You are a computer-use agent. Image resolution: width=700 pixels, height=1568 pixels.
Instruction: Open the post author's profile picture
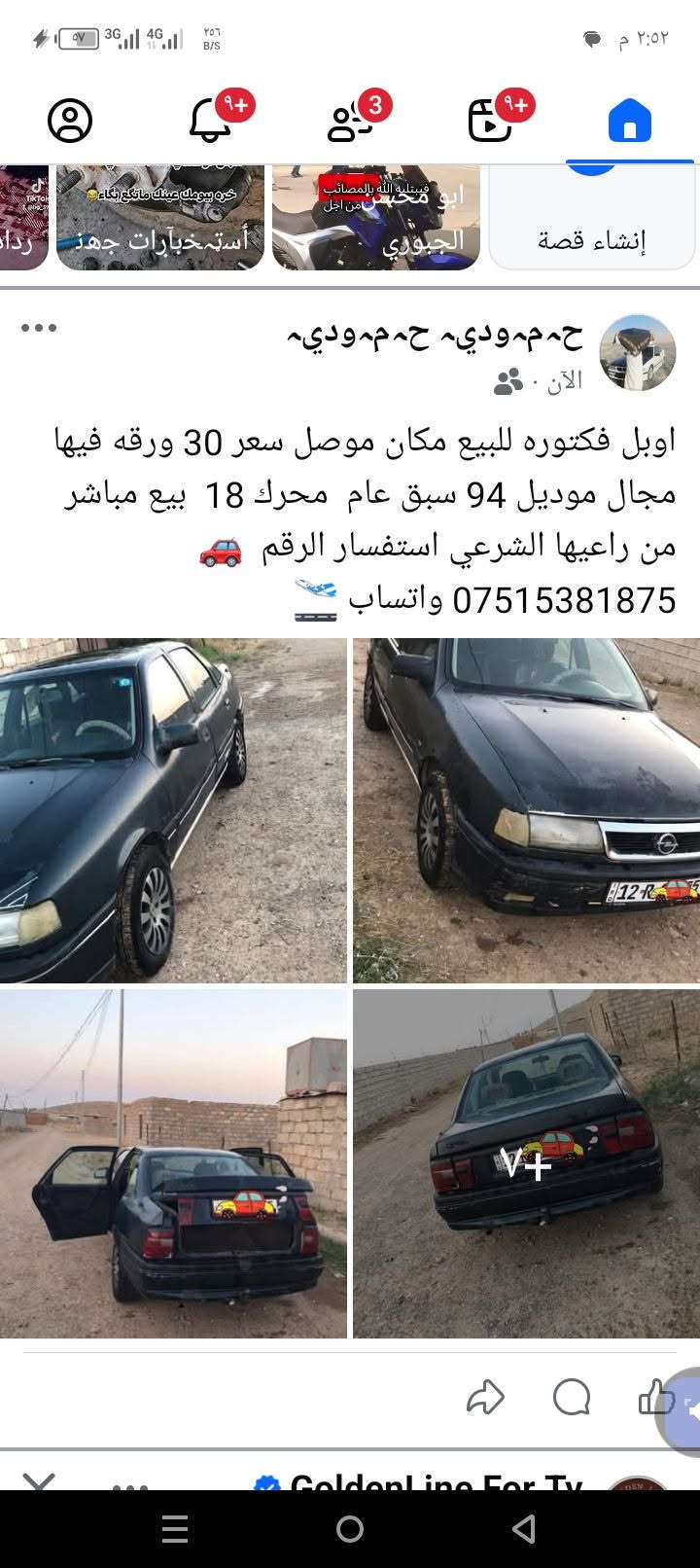pos(638,352)
